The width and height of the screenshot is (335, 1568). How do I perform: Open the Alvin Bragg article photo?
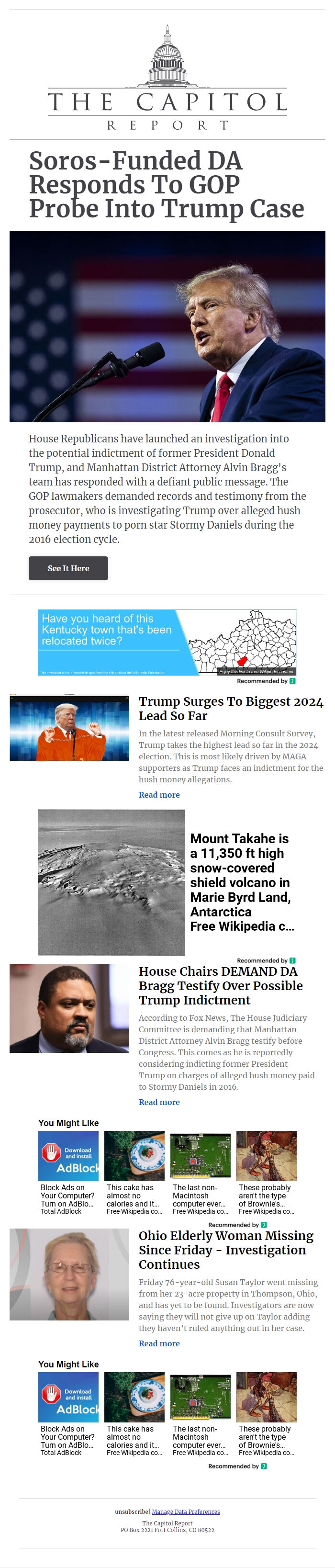pos(69,1008)
